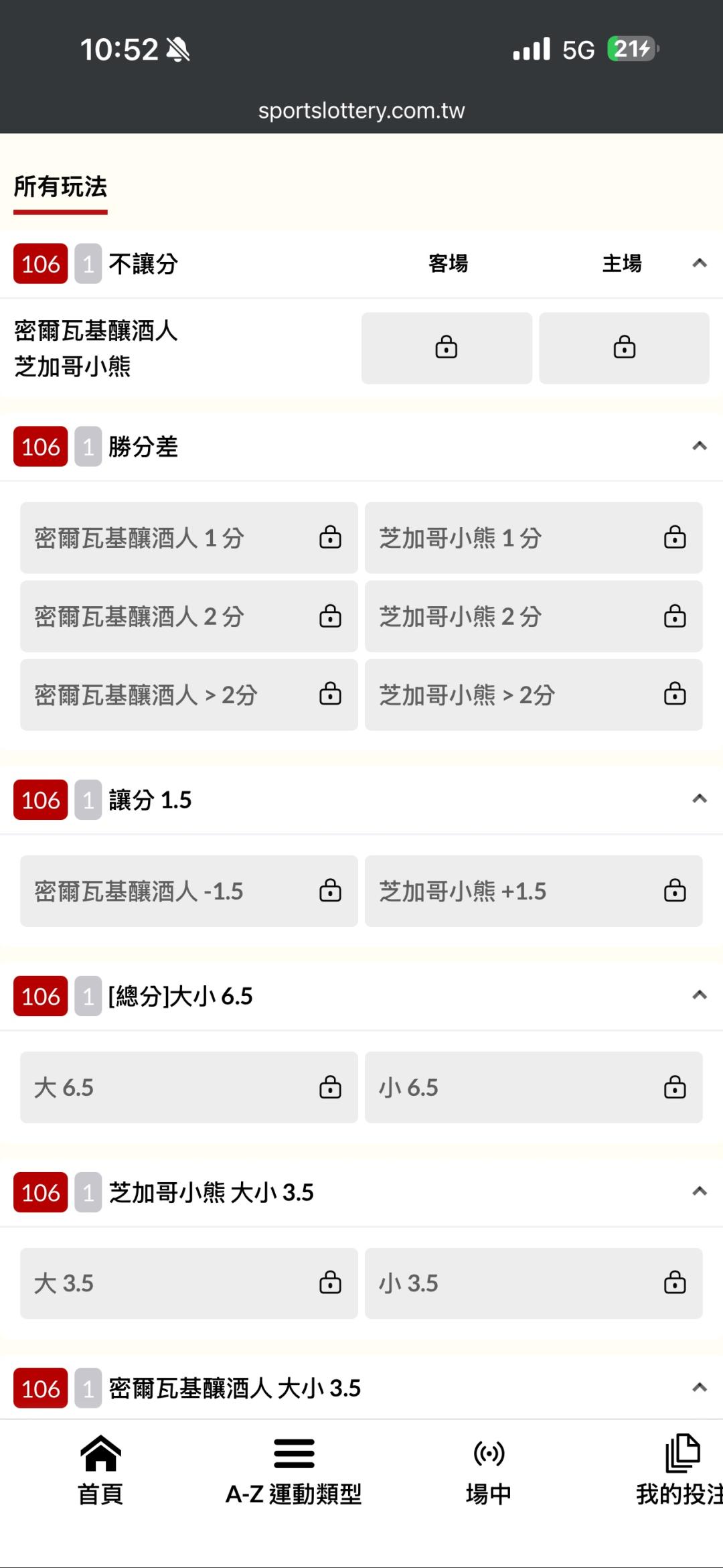Choose 密爾瓦基釀酒人 2 分 option
723x1568 pixels.
pyautogui.click(x=189, y=616)
